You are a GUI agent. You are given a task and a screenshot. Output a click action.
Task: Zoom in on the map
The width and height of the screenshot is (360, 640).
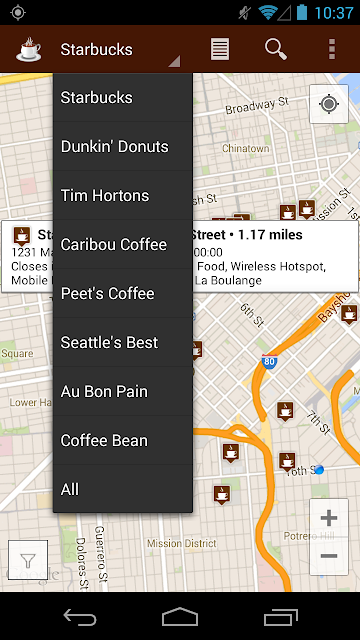[x=329, y=518]
